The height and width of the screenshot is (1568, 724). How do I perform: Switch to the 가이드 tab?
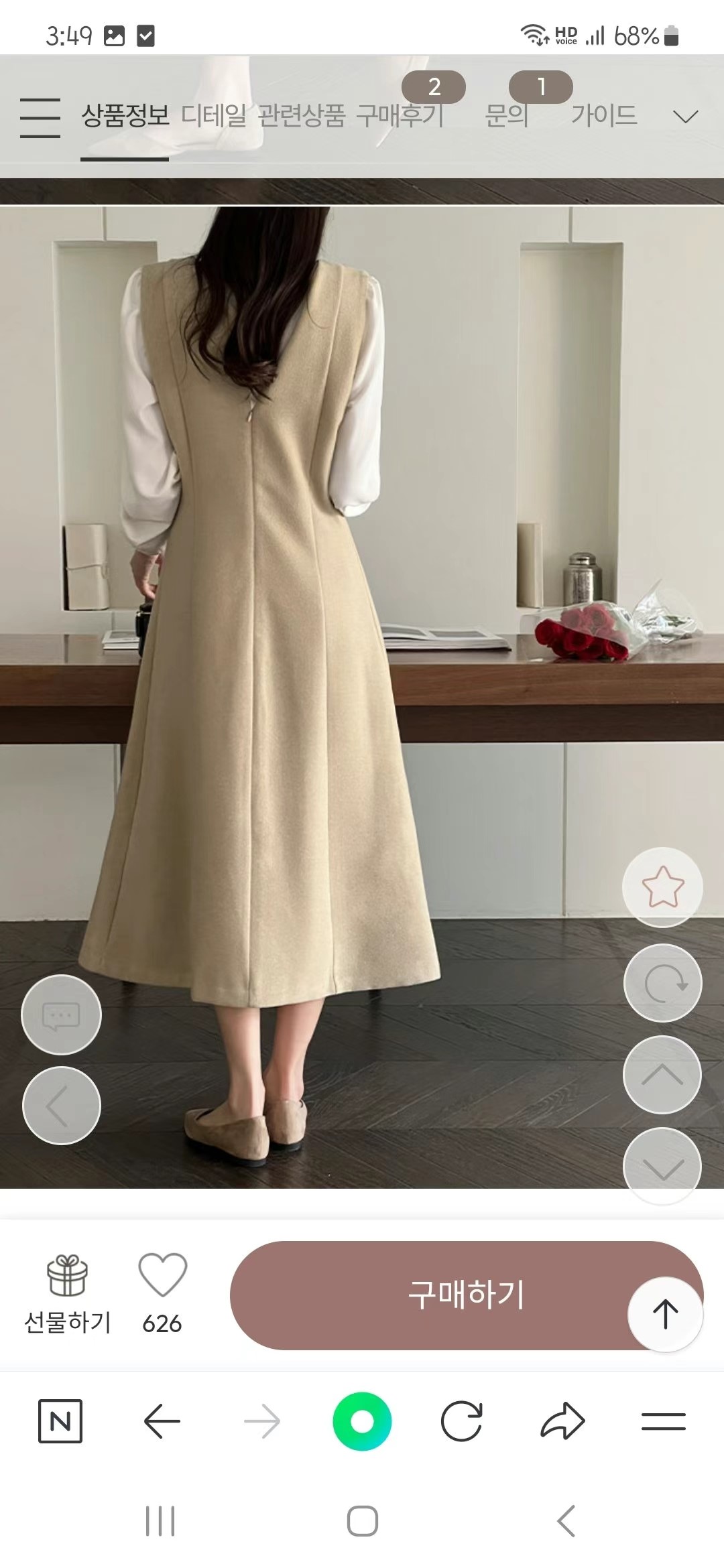point(604,116)
